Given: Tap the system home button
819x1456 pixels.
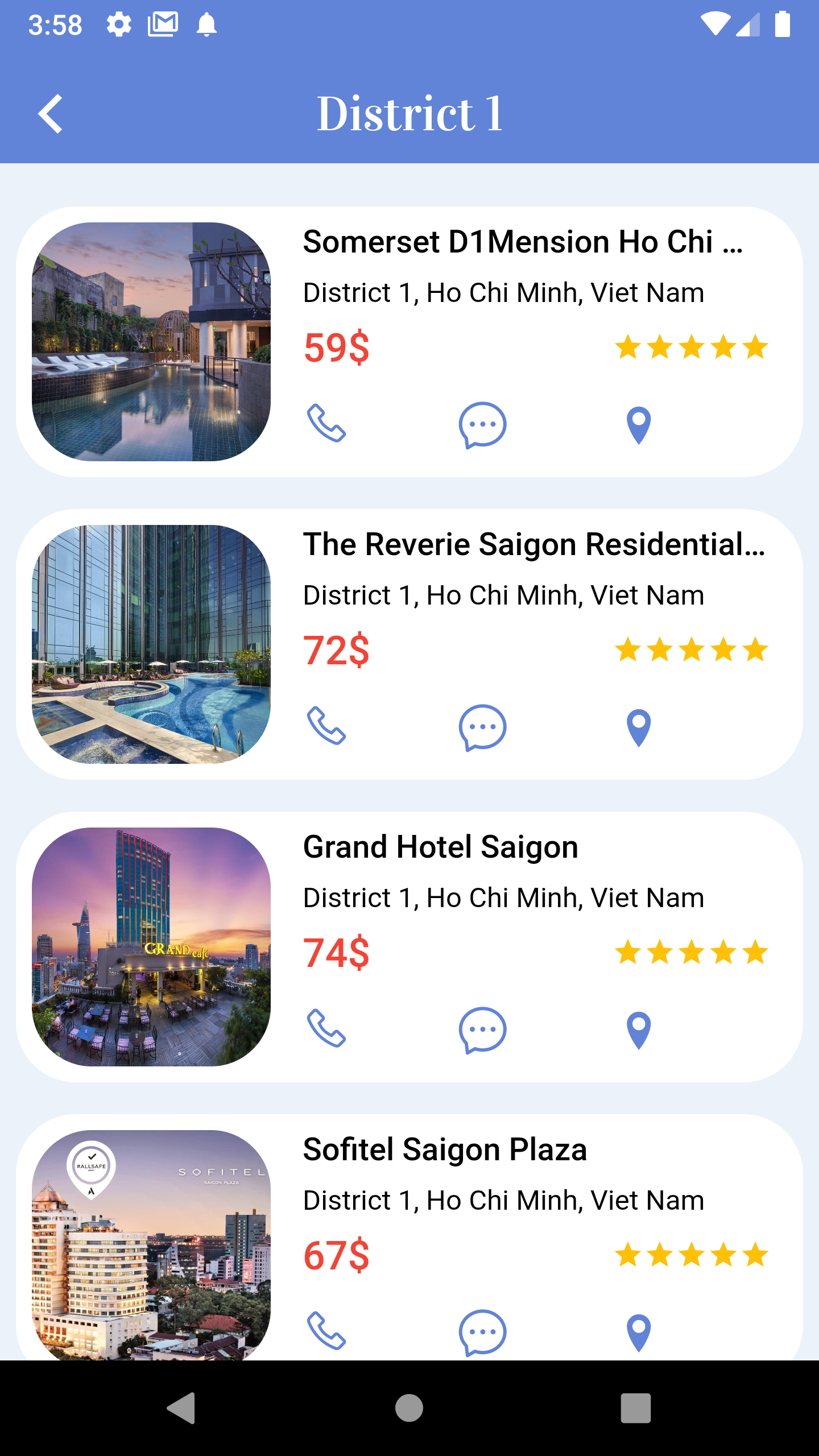Looking at the screenshot, I should (x=409, y=1408).
